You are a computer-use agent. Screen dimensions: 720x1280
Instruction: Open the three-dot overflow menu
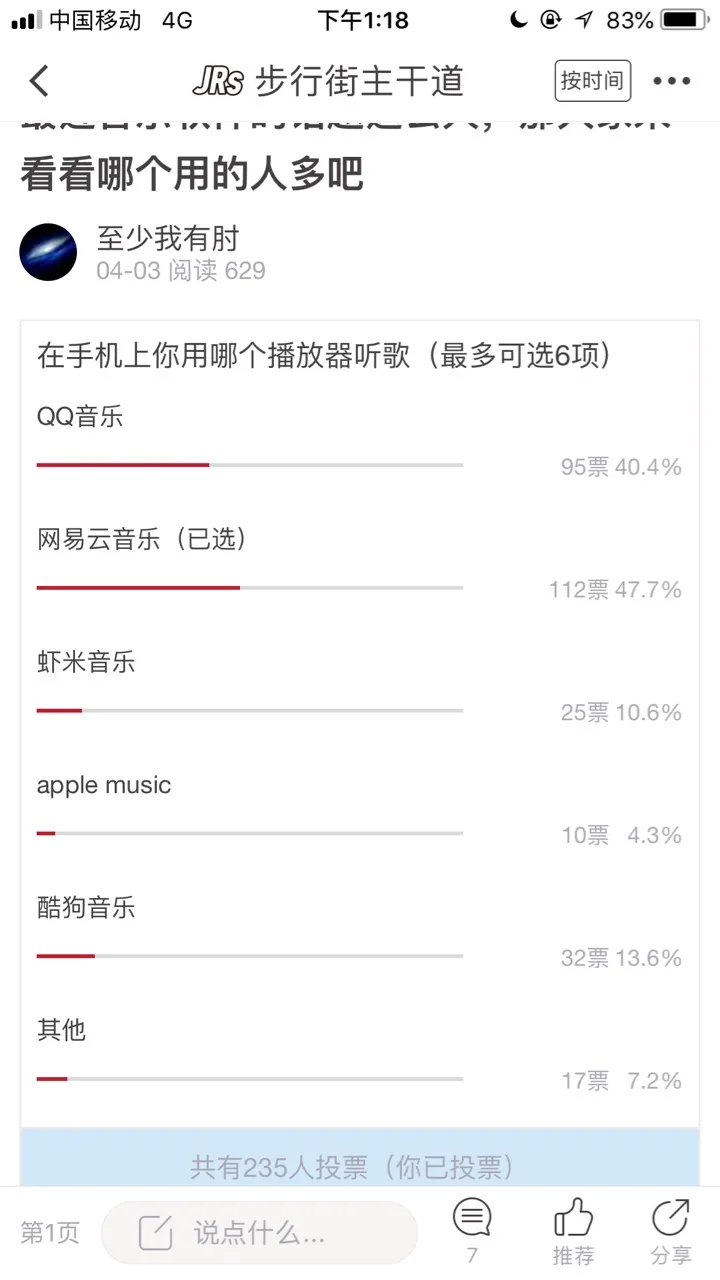click(x=672, y=82)
